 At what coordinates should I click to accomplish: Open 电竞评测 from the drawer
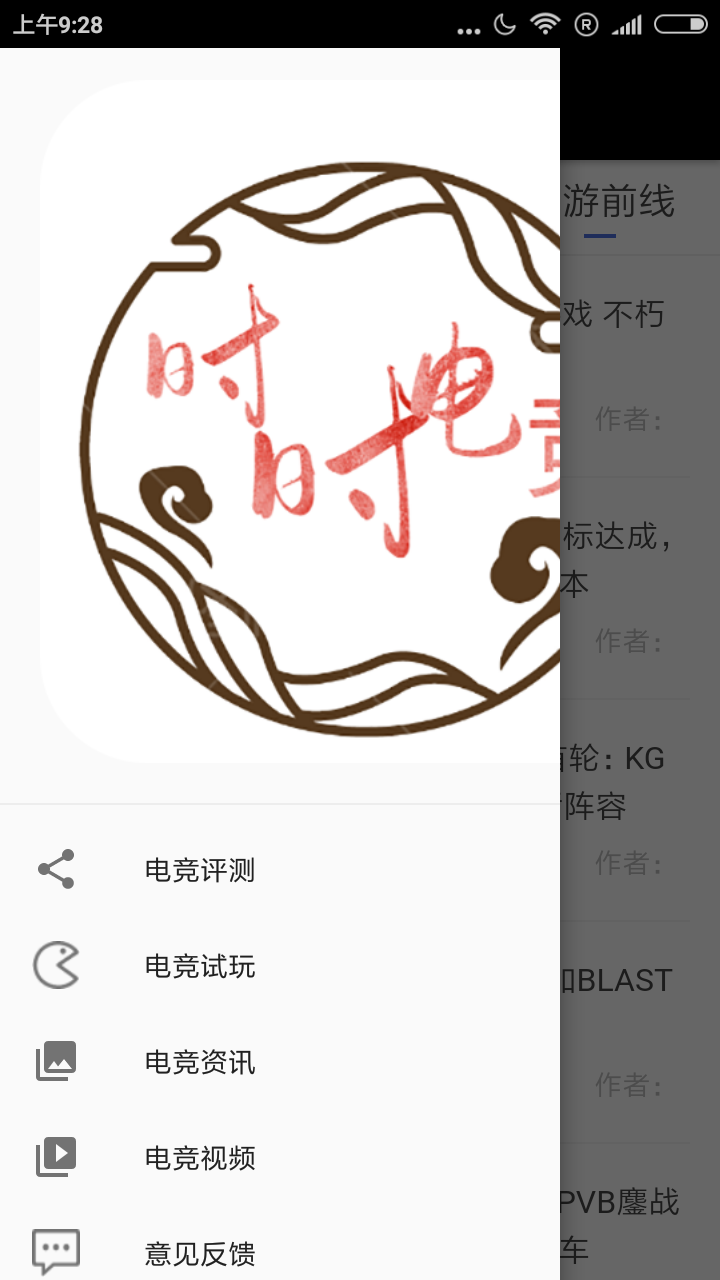tap(200, 870)
